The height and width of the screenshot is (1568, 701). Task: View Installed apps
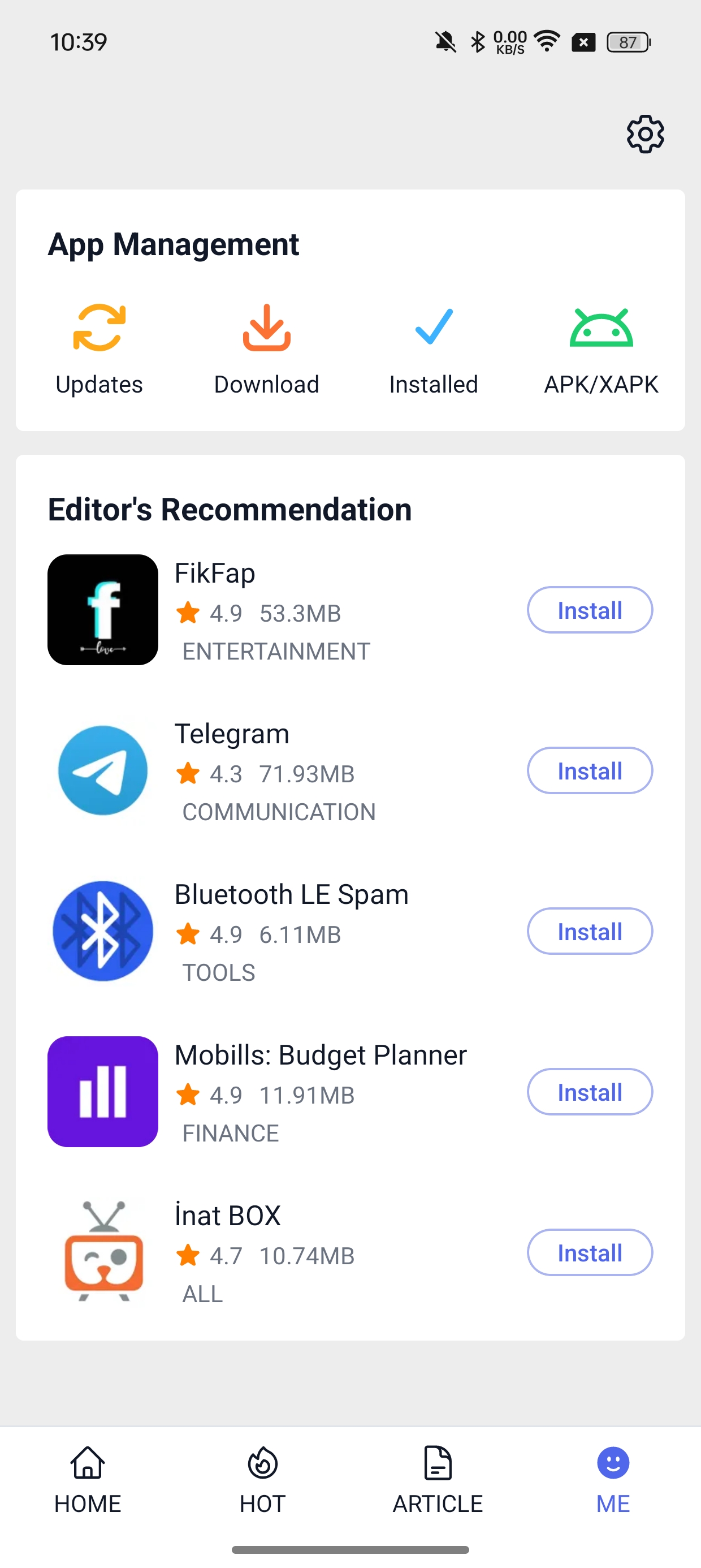432,347
